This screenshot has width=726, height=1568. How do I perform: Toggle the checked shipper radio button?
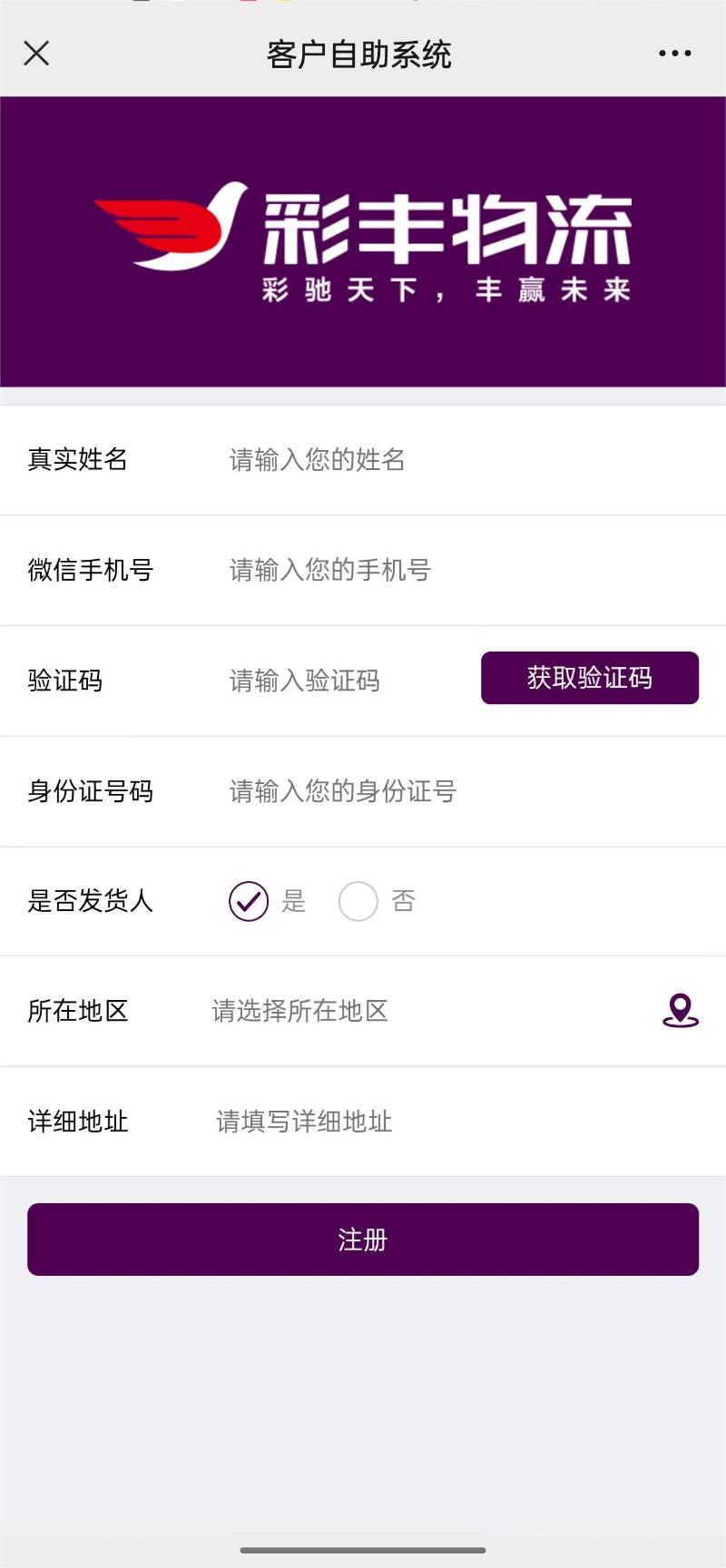(x=247, y=901)
